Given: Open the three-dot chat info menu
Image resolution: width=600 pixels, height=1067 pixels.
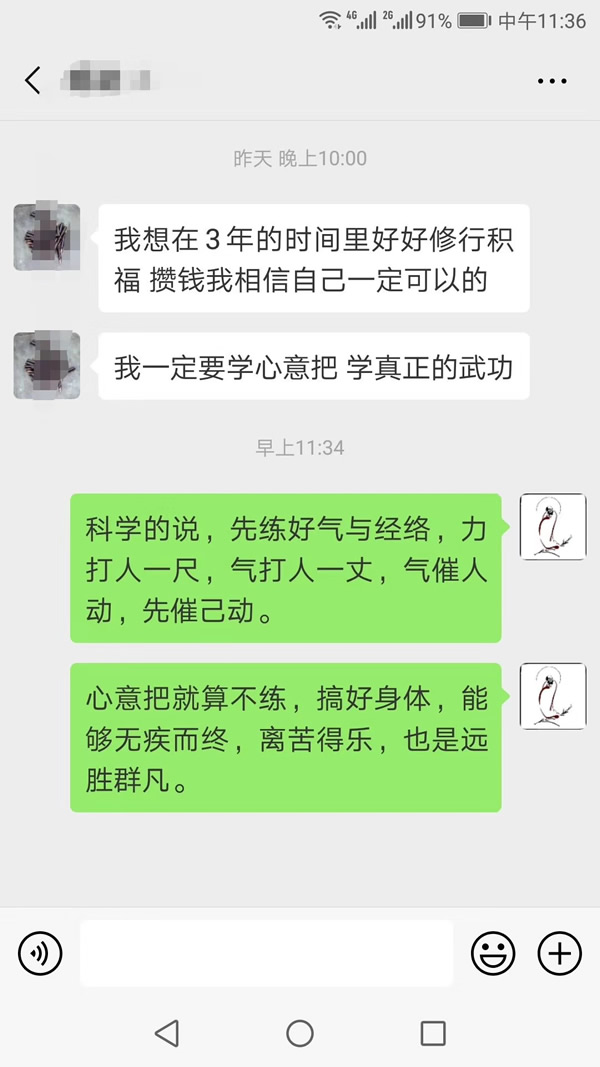Looking at the screenshot, I should [x=552, y=81].
